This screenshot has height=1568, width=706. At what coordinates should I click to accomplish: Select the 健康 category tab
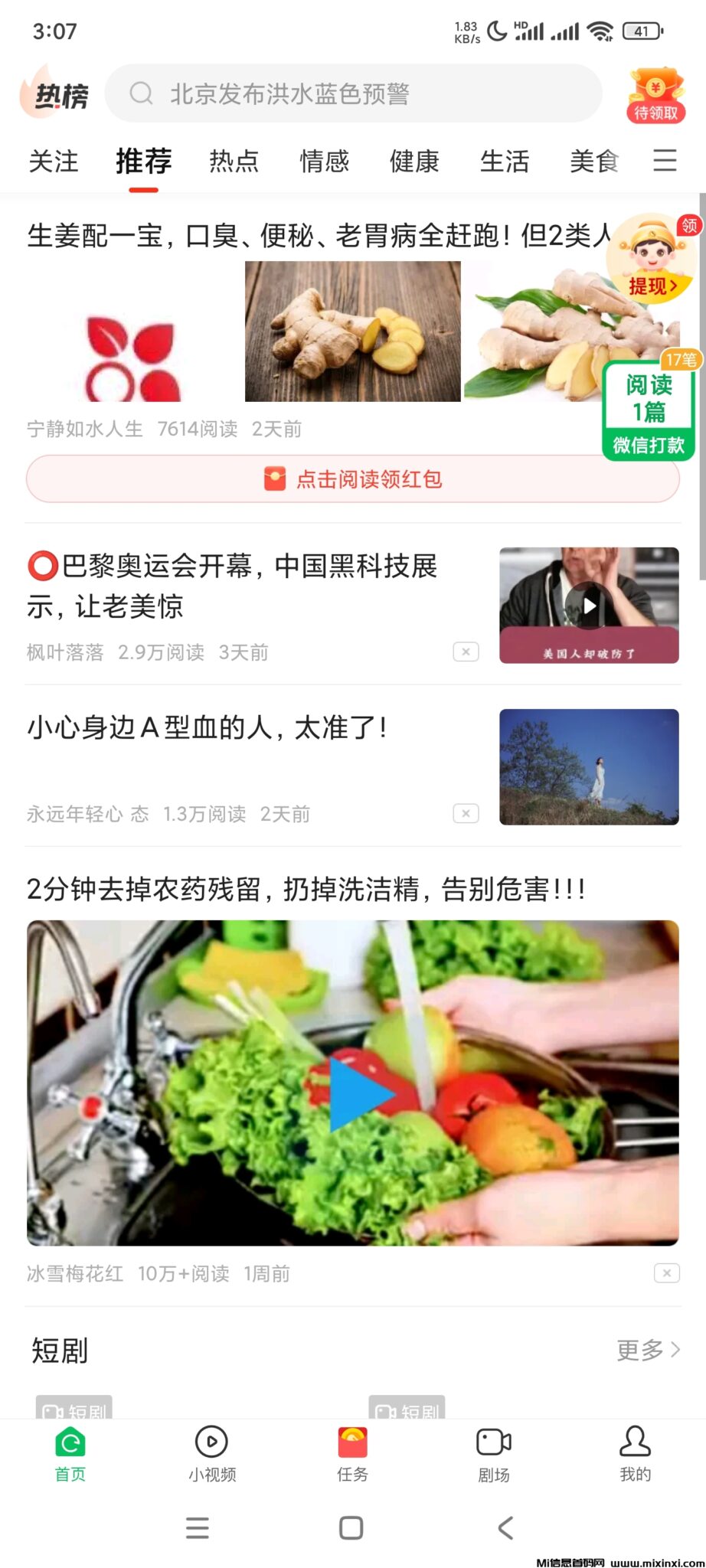[x=414, y=162]
